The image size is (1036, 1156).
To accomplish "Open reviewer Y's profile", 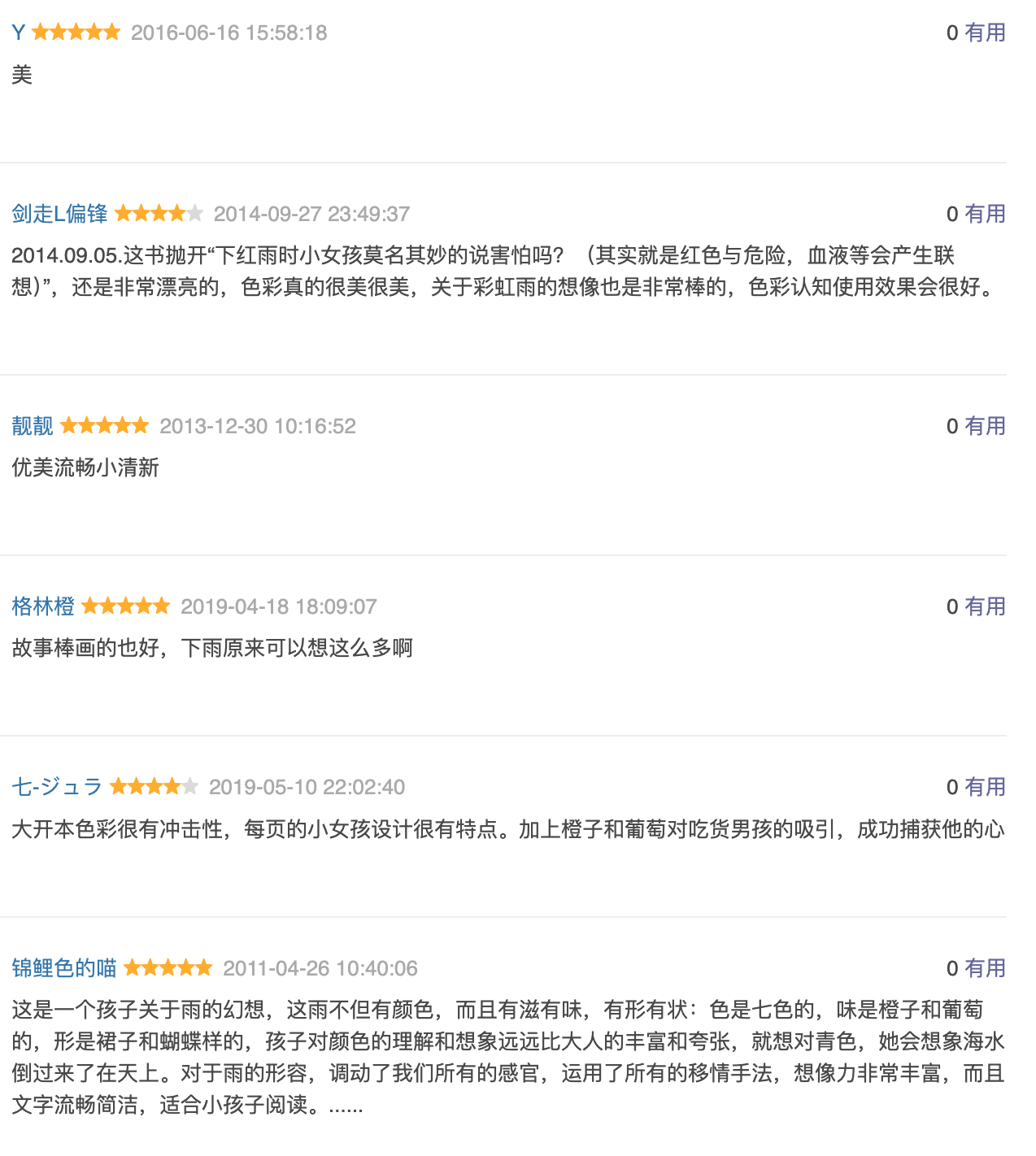I will pyautogui.click(x=19, y=33).
